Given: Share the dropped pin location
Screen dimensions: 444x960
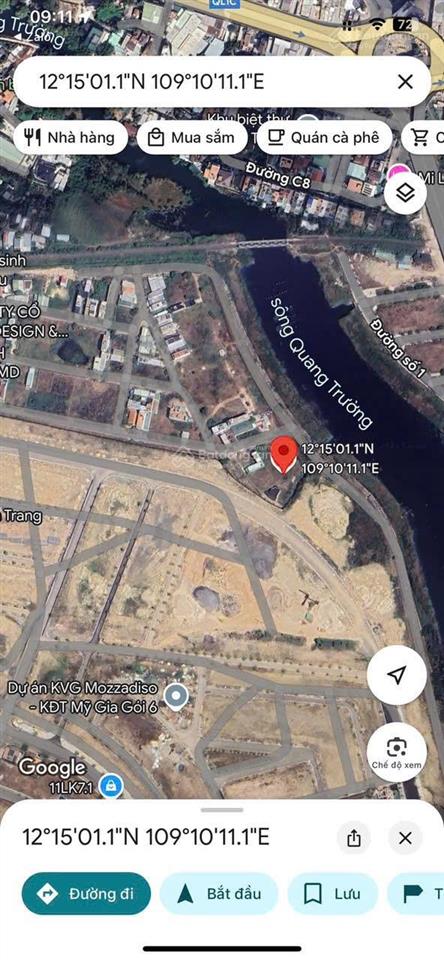Looking at the screenshot, I should click(353, 838).
